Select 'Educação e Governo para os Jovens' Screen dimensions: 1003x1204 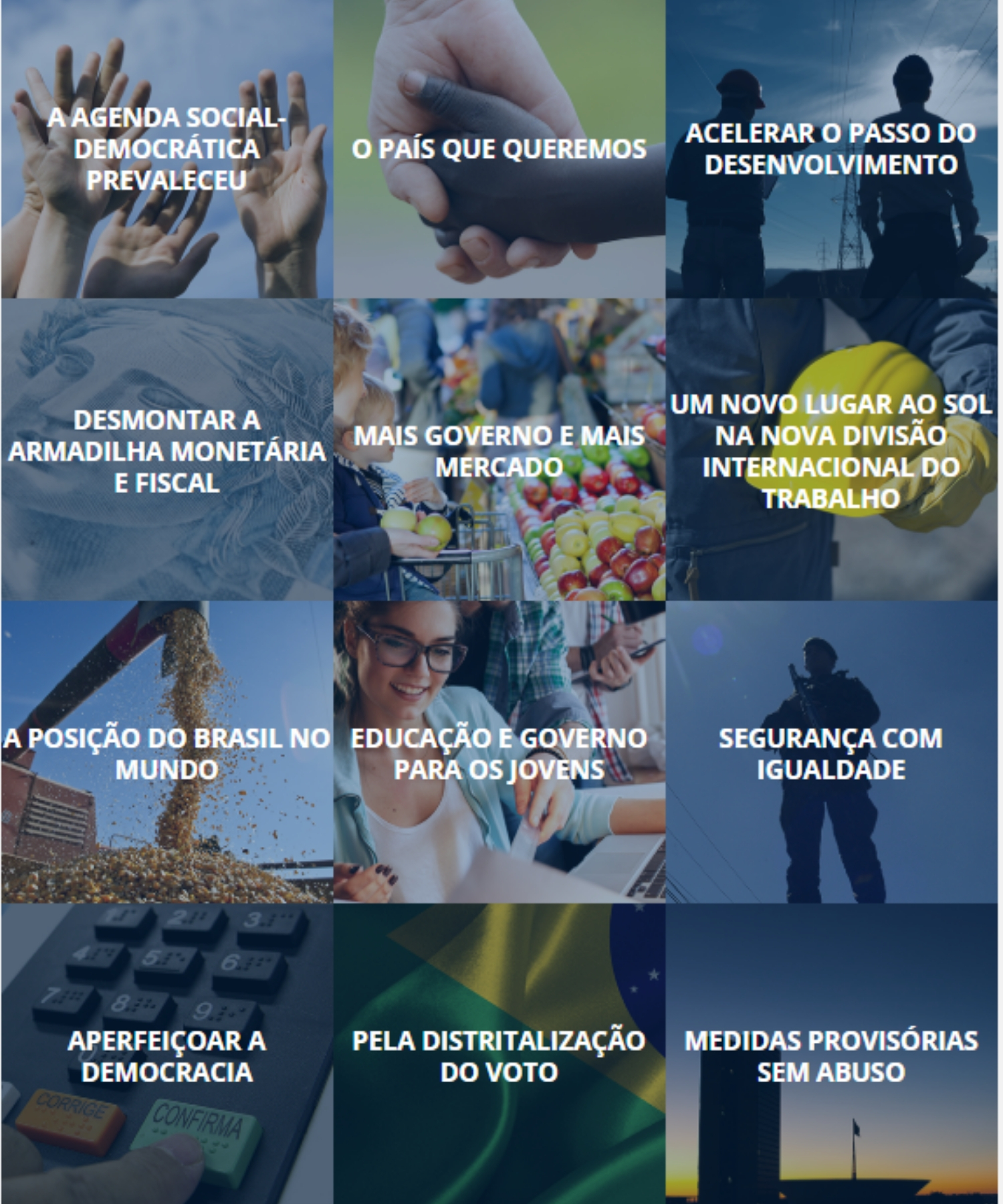click(499, 753)
